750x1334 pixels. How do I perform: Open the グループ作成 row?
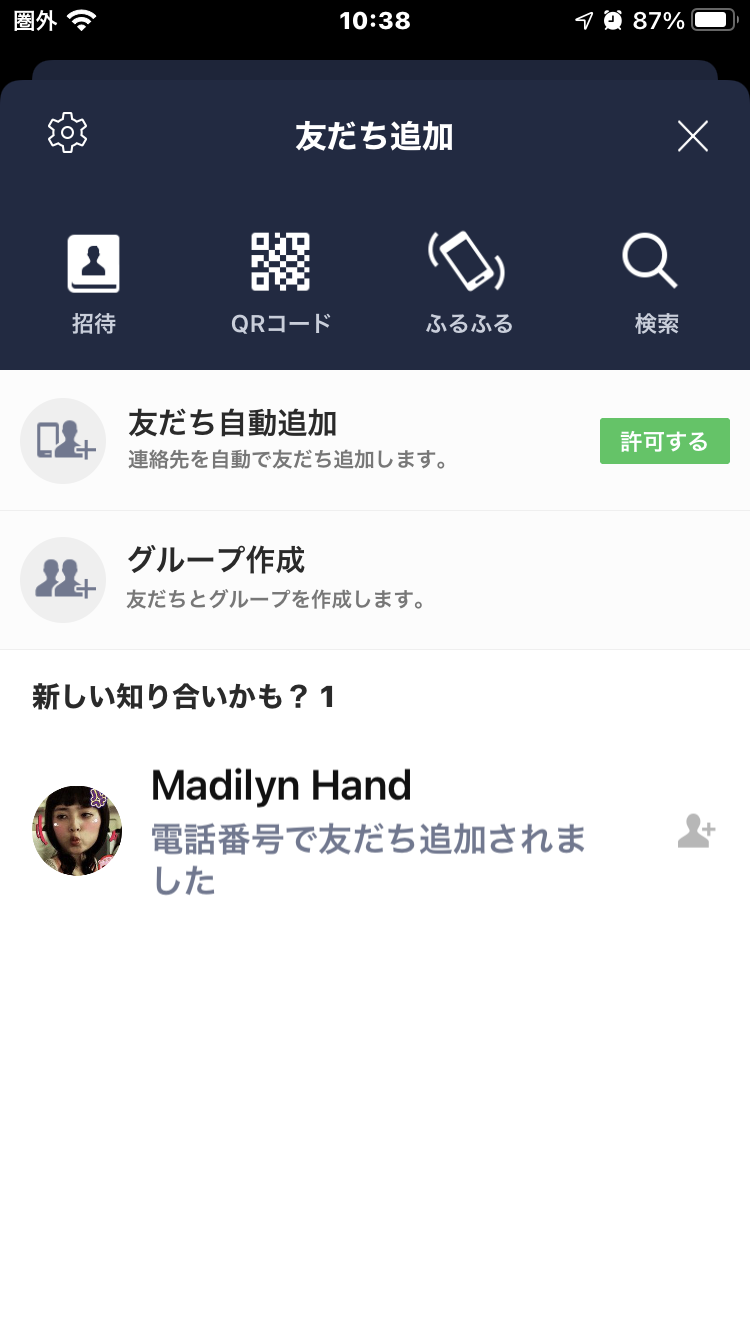pos(375,580)
